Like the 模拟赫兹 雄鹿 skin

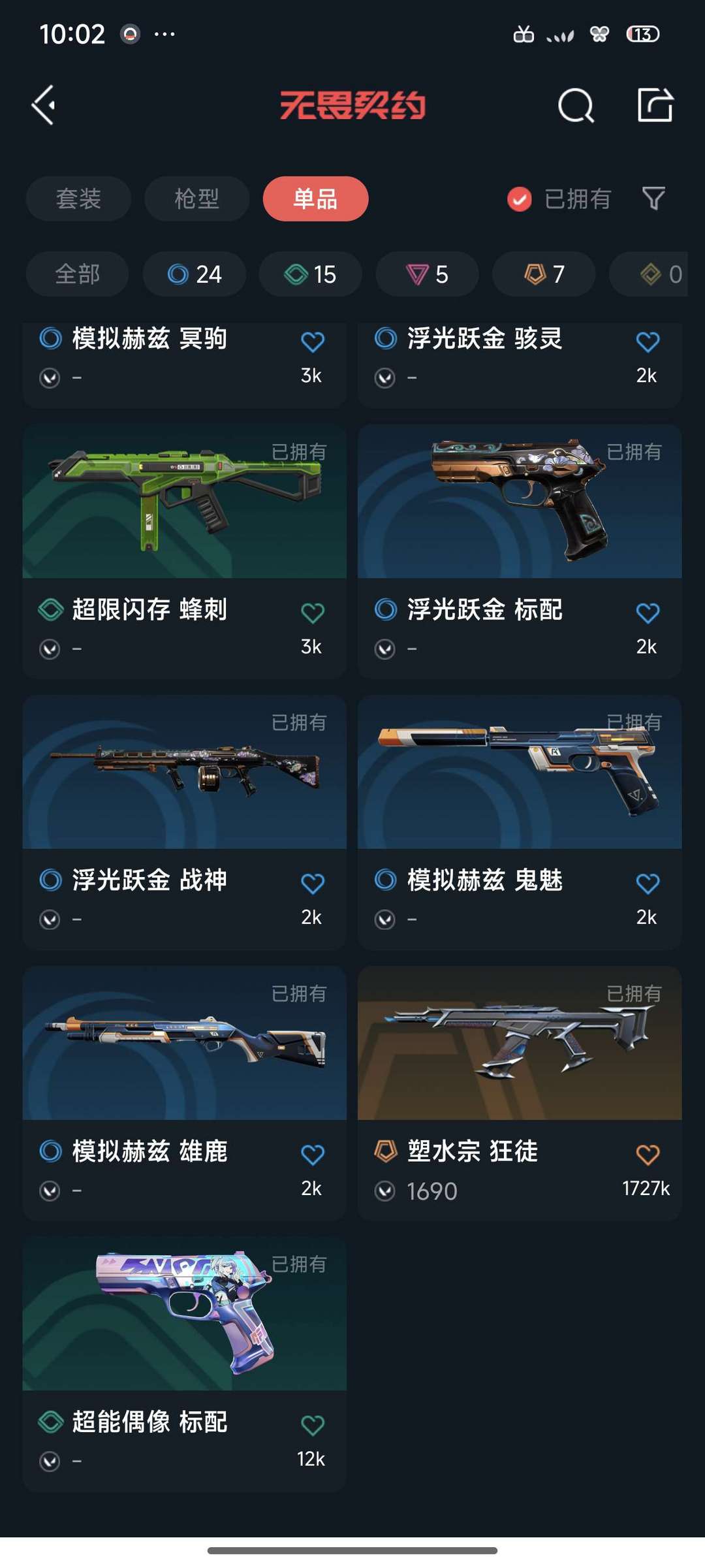pos(312,1155)
